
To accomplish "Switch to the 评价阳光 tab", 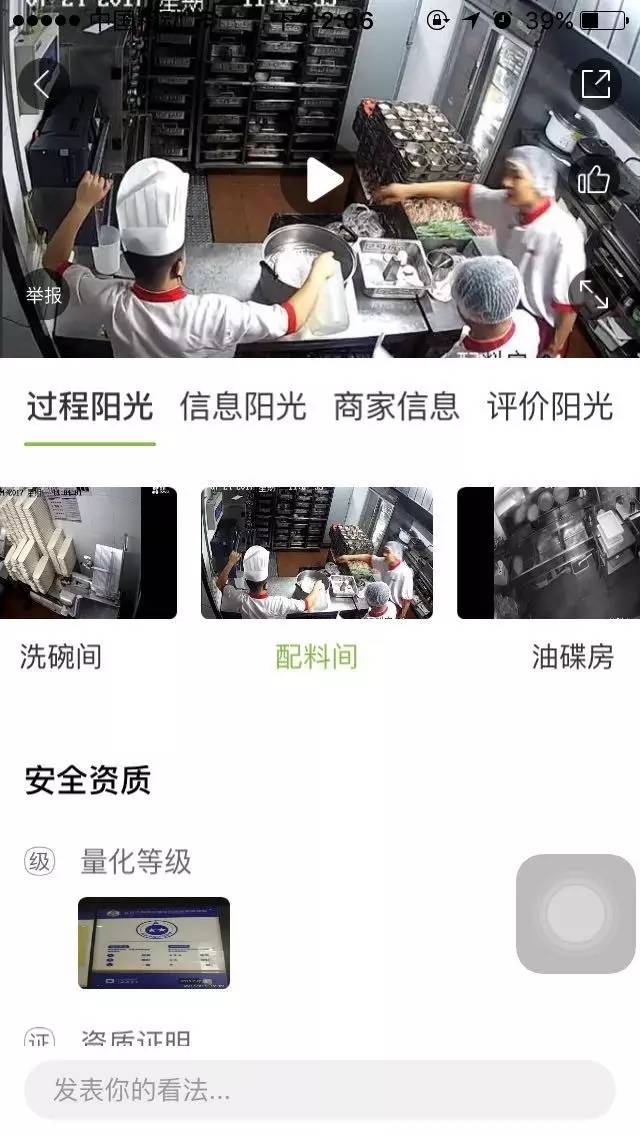I will pos(549,407).
